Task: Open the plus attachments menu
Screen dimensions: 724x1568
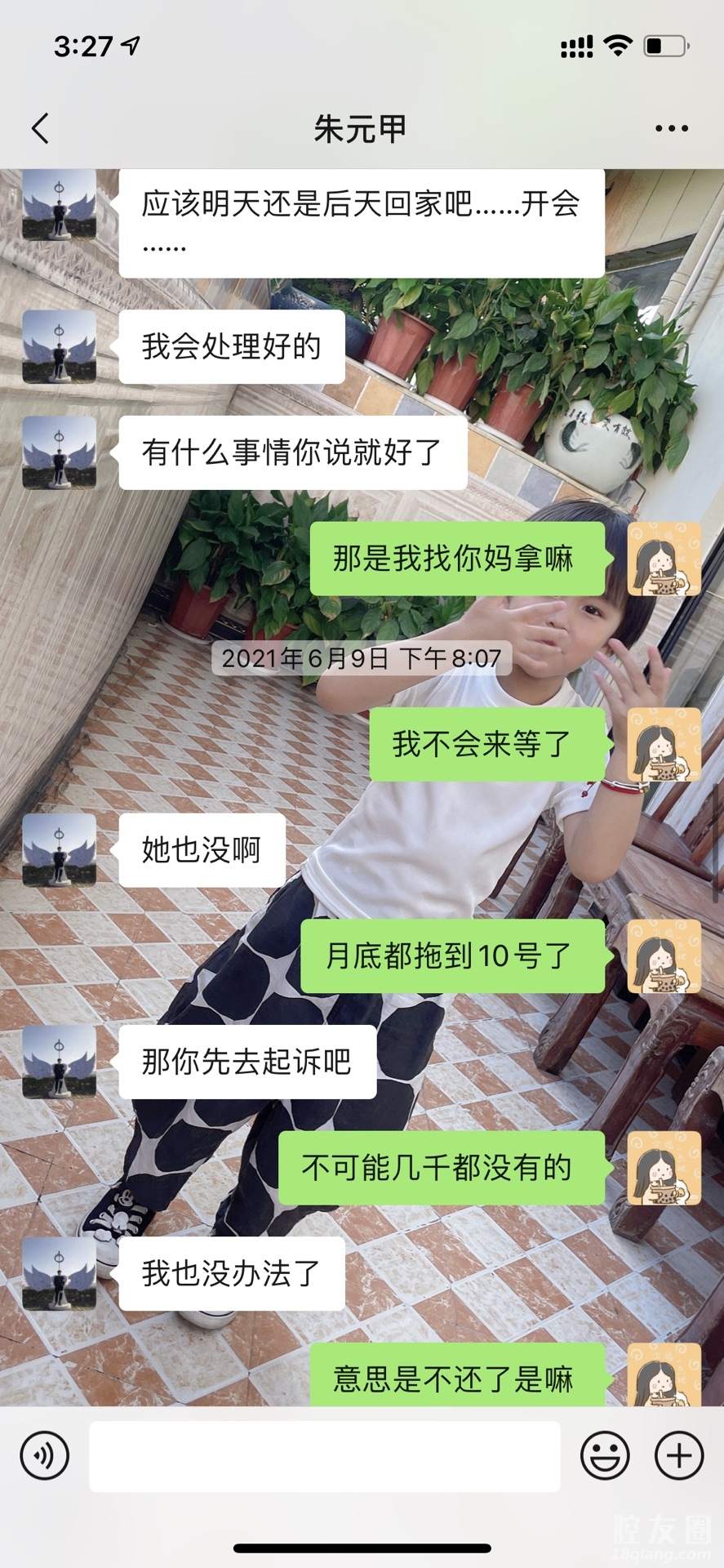Action: click(x=679, y=1455)
